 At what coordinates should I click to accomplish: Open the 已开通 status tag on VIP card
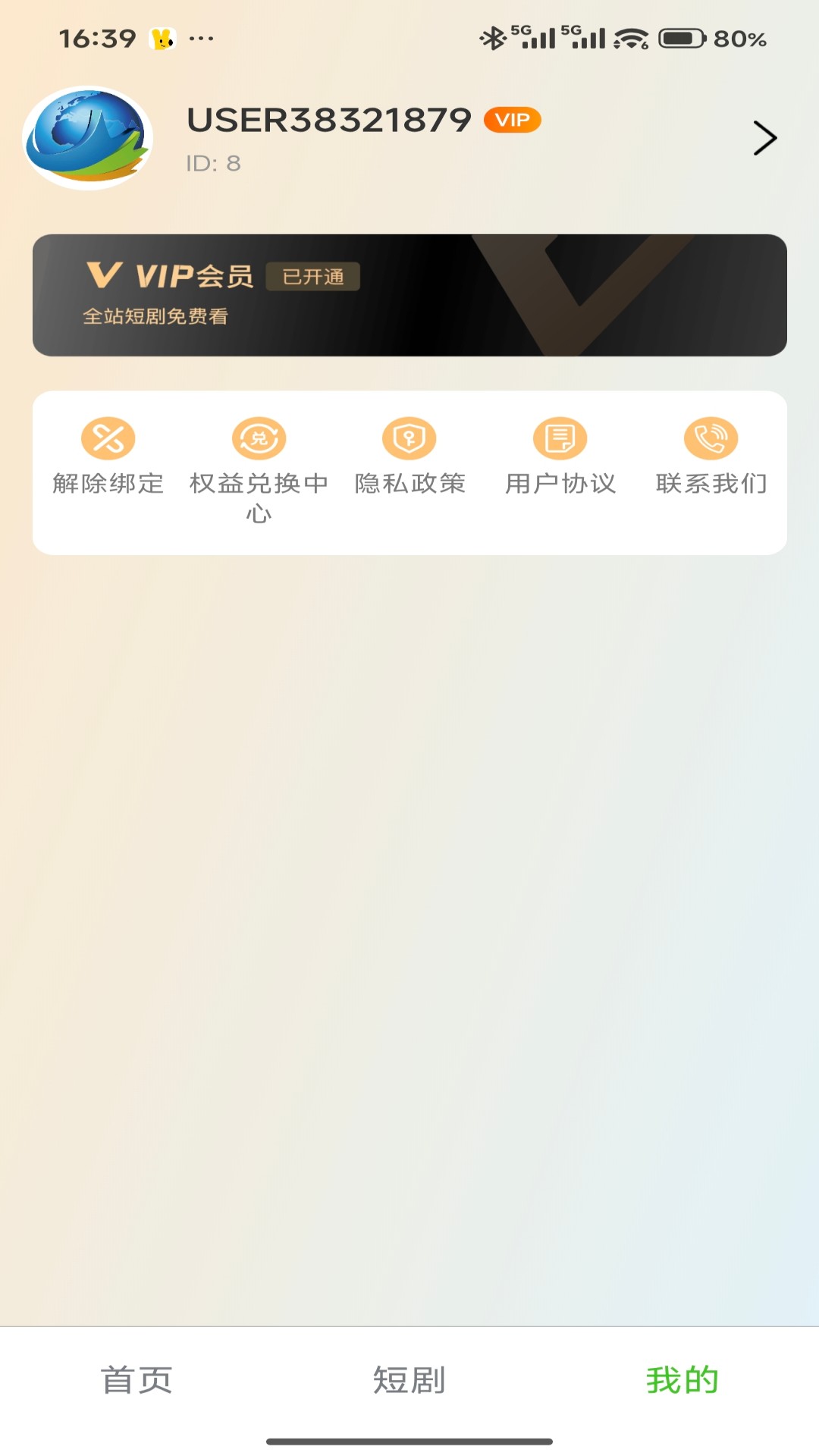313,278
